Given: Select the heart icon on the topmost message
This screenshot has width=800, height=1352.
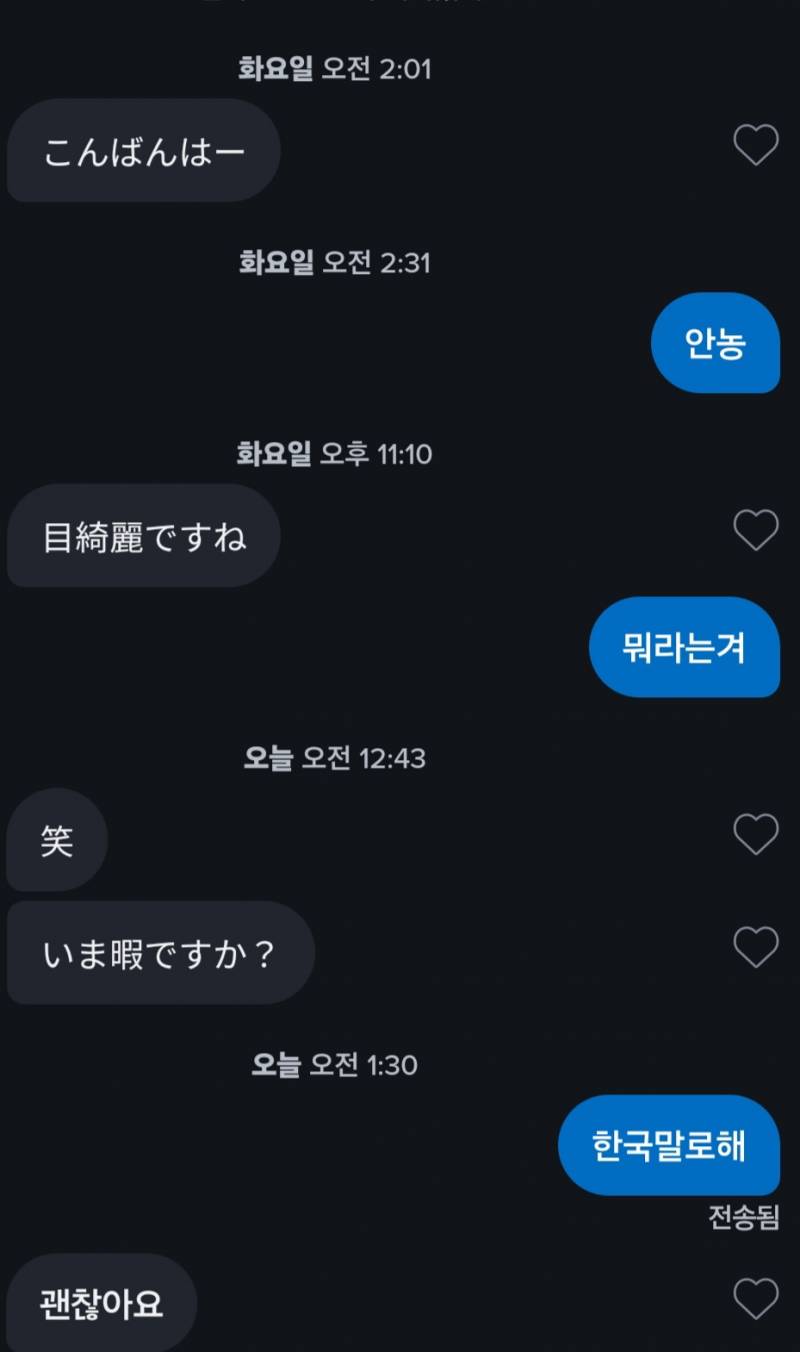Looking at the screenshot, I should coord(757,144).
